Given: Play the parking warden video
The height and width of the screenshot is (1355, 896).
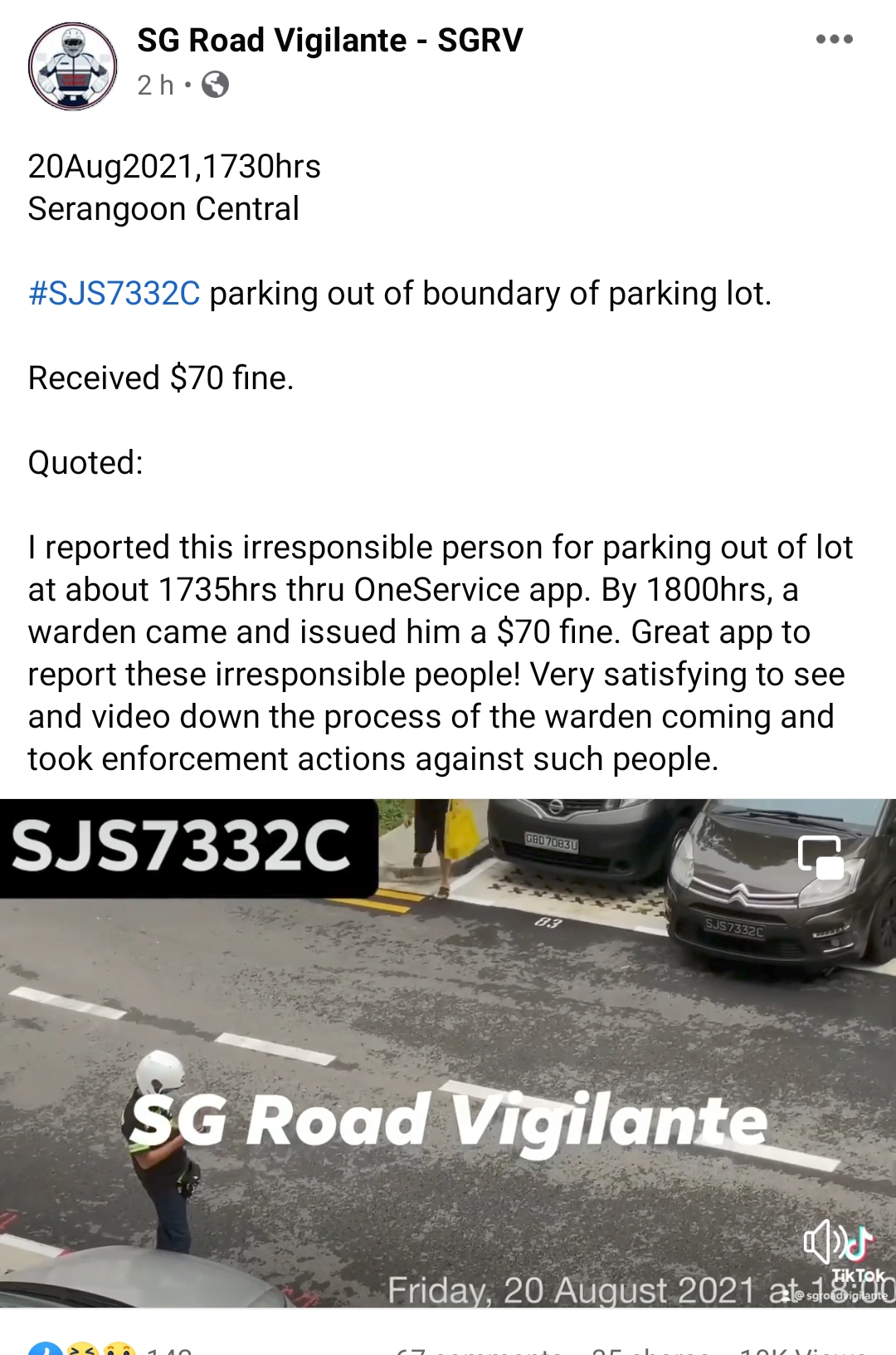Looking at the screenshot, I should pyautogui.click(x=448, y=1054).
